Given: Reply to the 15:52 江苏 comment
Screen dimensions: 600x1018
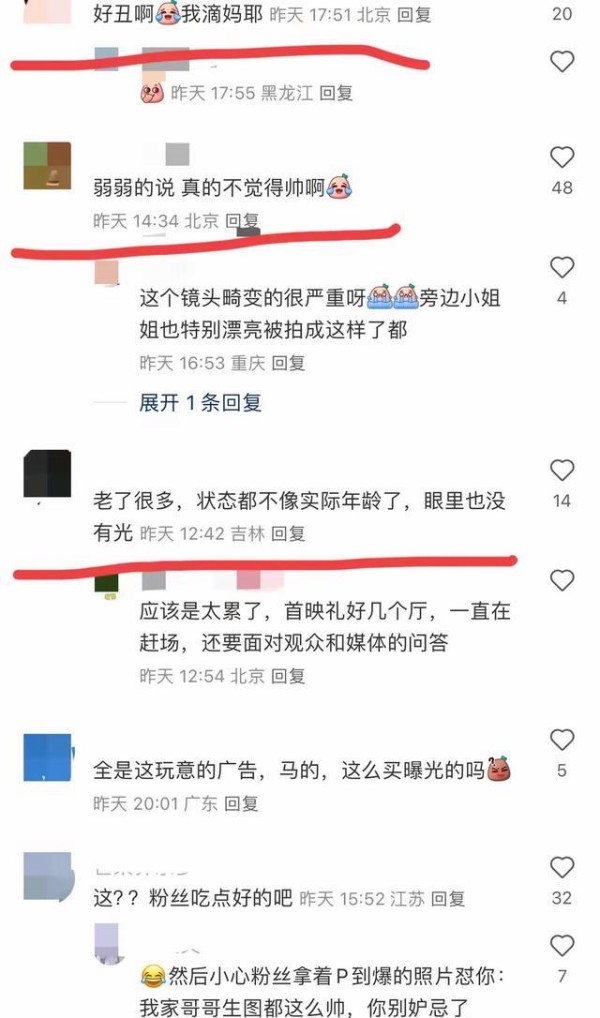Looking at the screenshot, I should point(449,899).
